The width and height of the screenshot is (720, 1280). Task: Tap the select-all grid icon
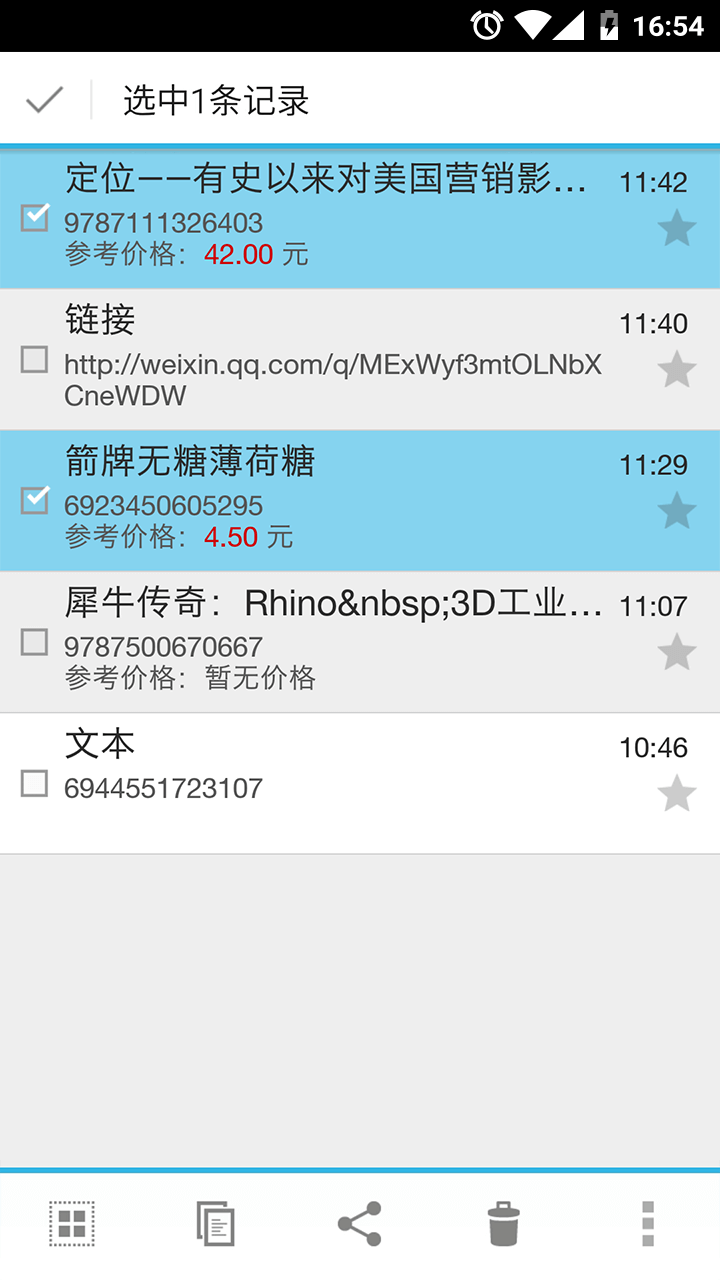(71, 1222)
